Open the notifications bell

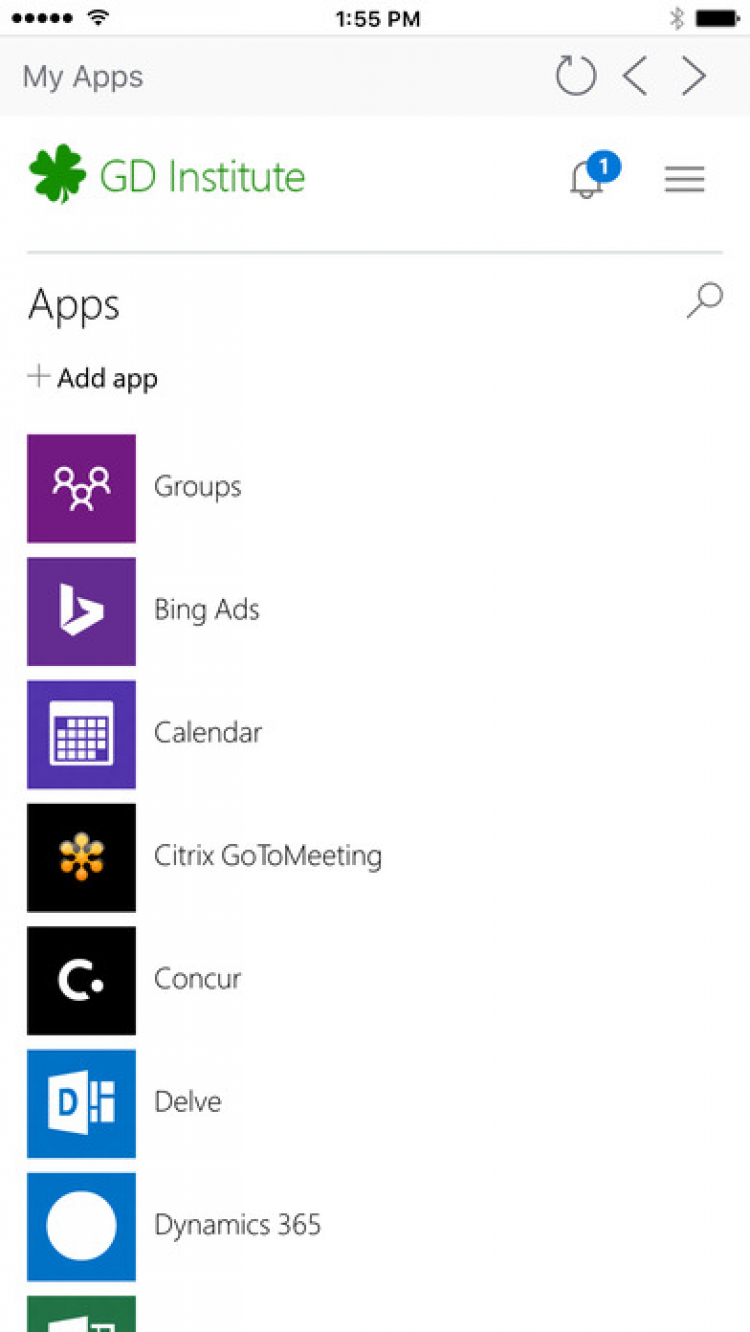[x=589, y=178]
